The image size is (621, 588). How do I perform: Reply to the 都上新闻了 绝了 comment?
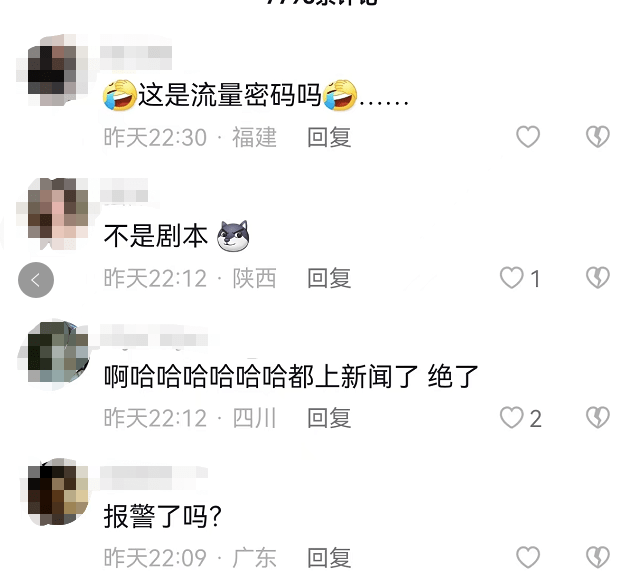click(x=329, y=418)
